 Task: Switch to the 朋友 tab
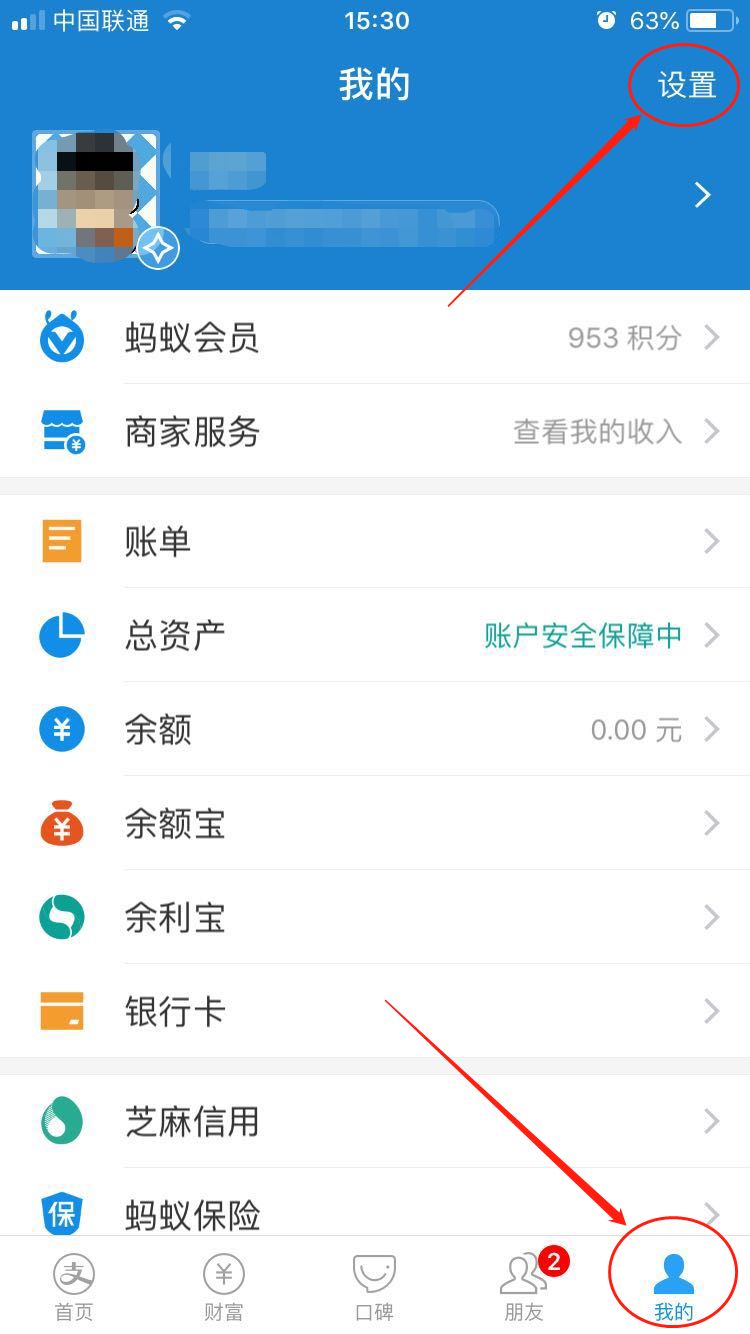(525, 1286)
